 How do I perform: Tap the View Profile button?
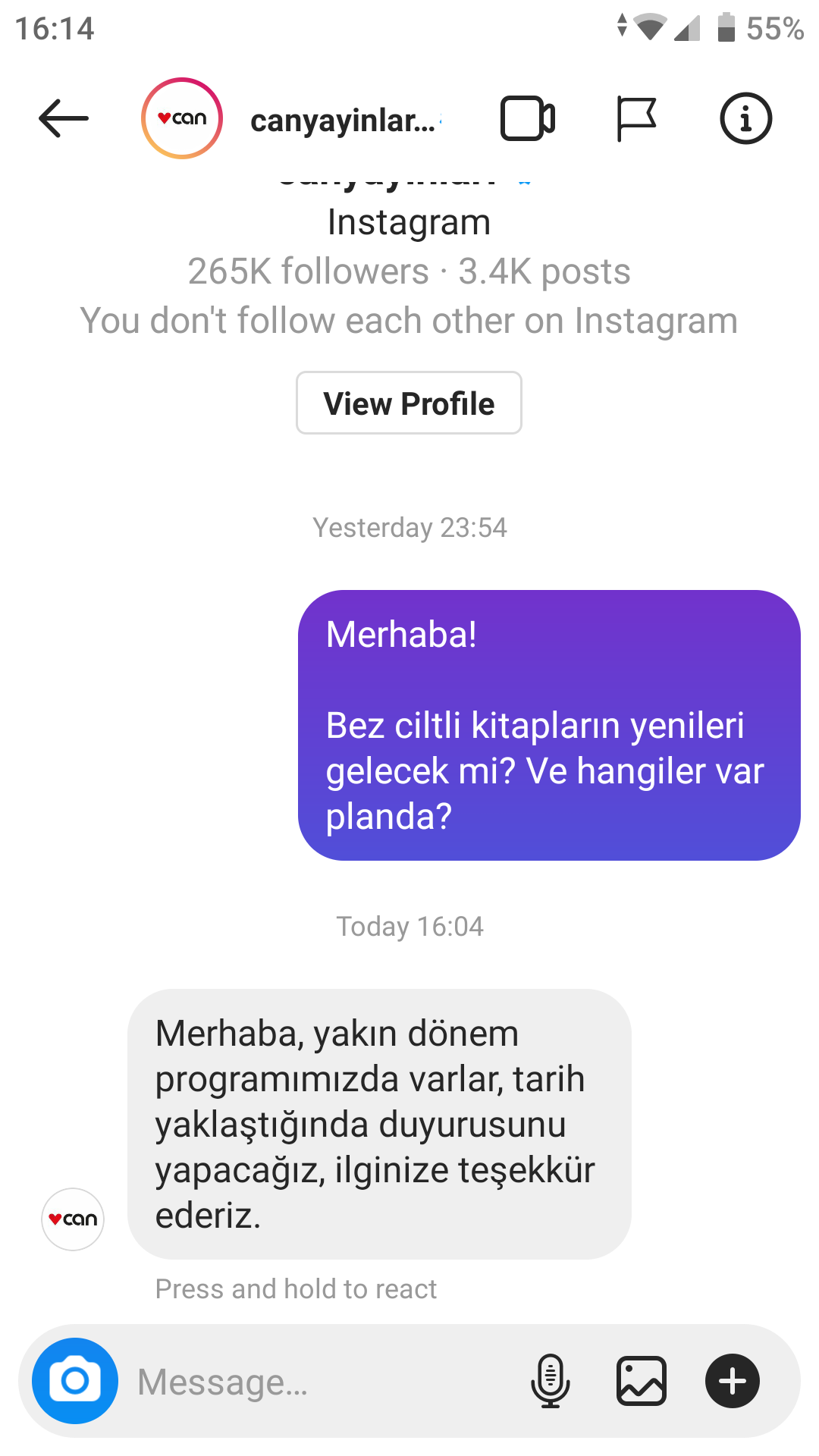point(409,403)
